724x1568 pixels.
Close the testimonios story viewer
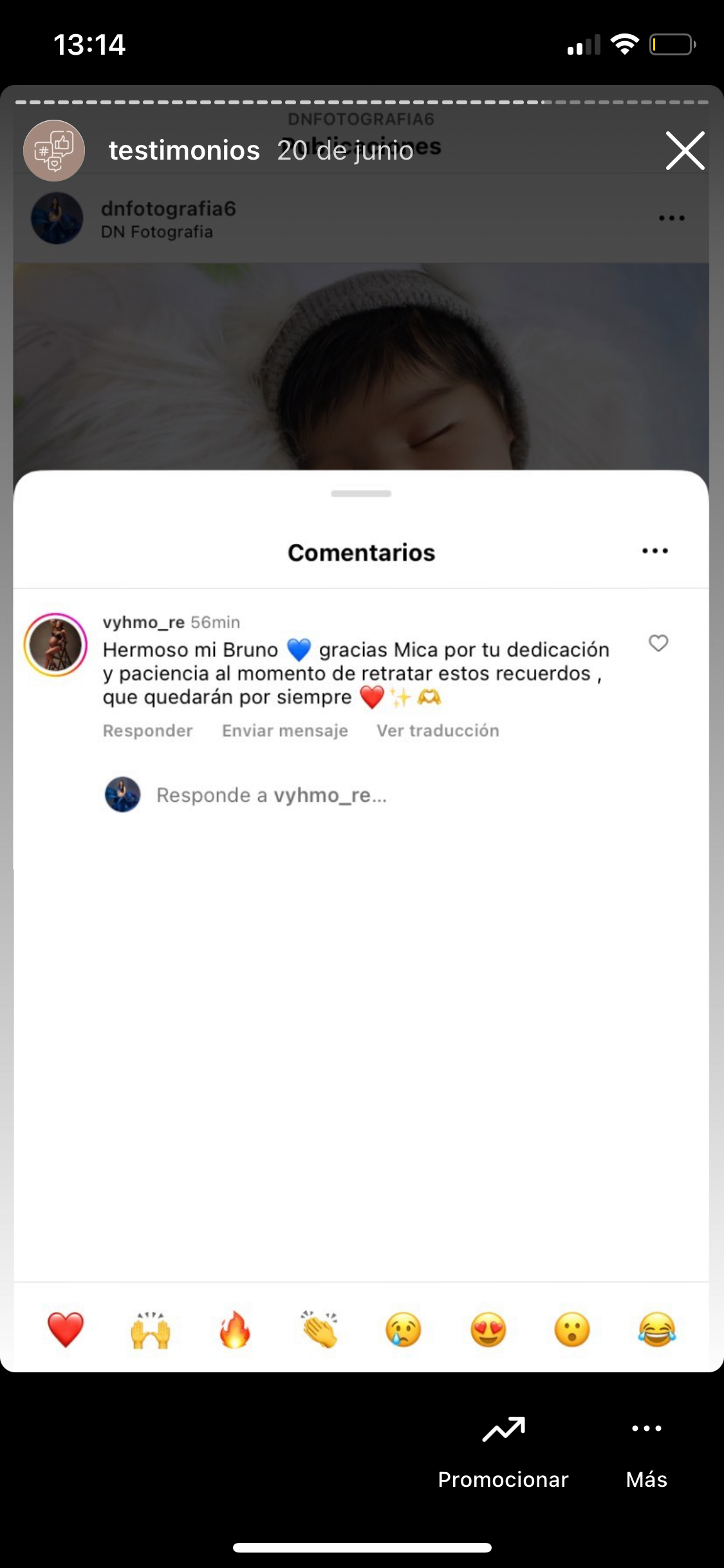pyautogui.click(x=685, y=151)
